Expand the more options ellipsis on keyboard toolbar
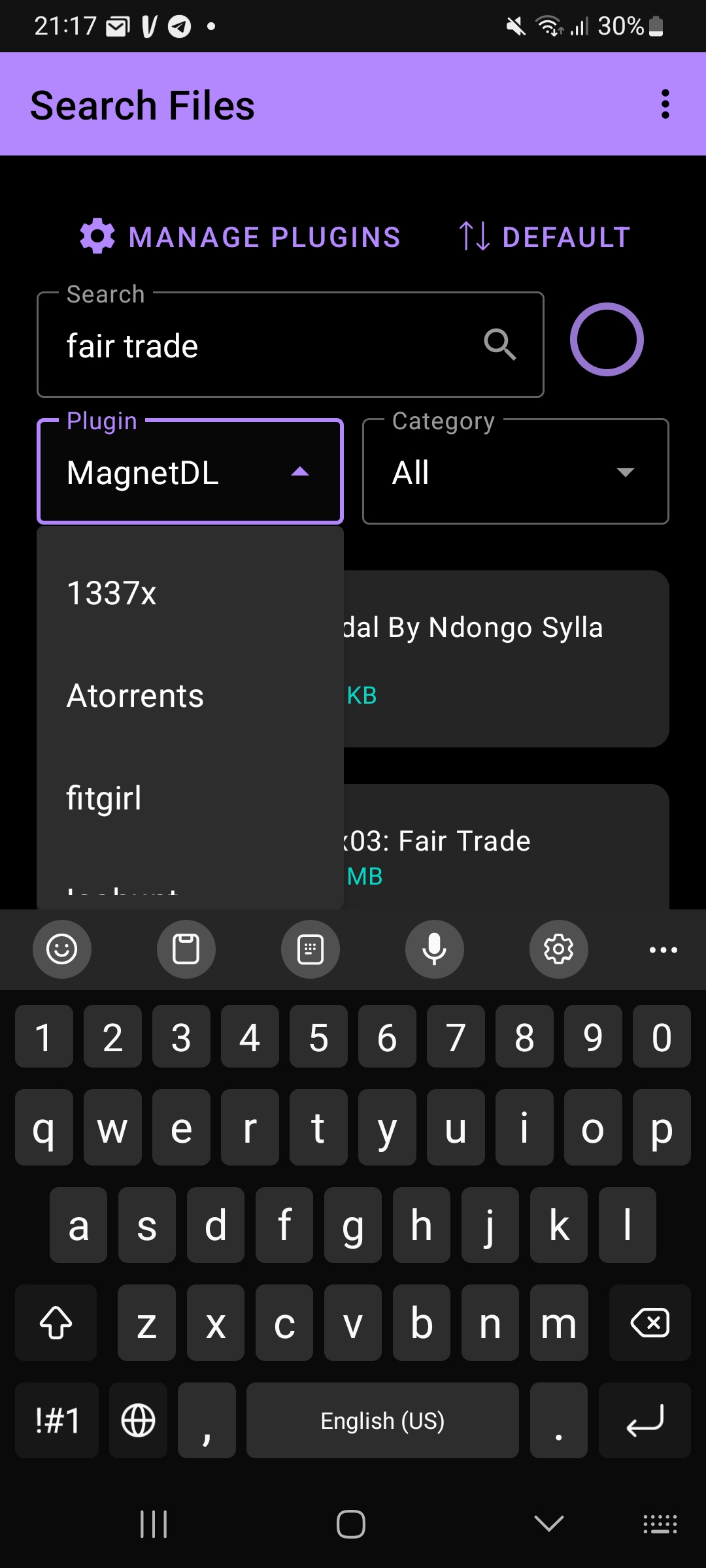Viewport: 706px width, 1568px height. point(663,949)
